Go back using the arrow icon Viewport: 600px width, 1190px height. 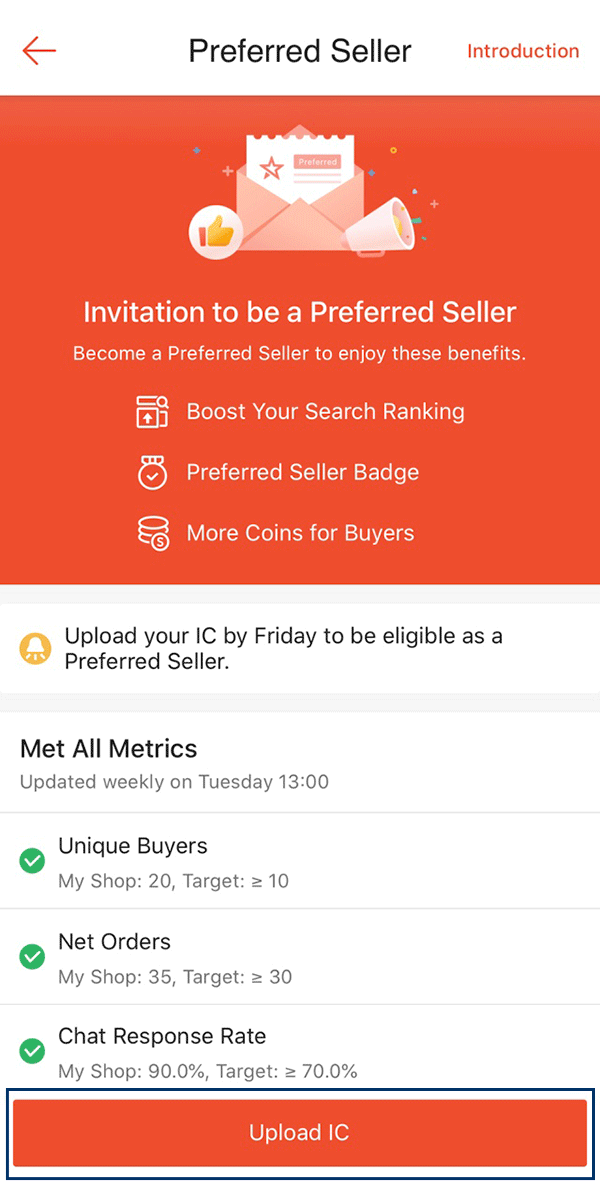click(39, 51)
